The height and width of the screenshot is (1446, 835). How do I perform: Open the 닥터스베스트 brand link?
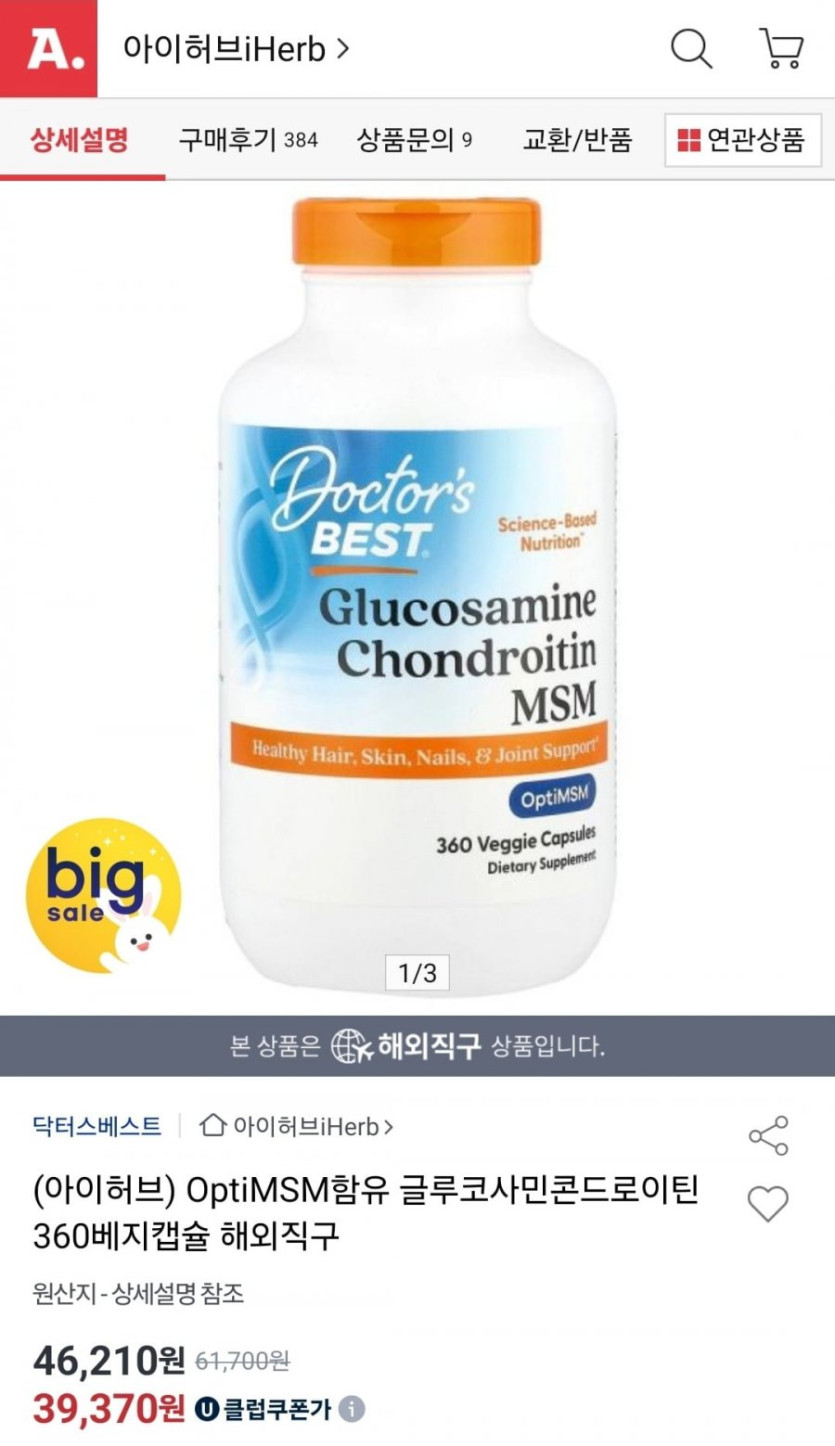96,1126
